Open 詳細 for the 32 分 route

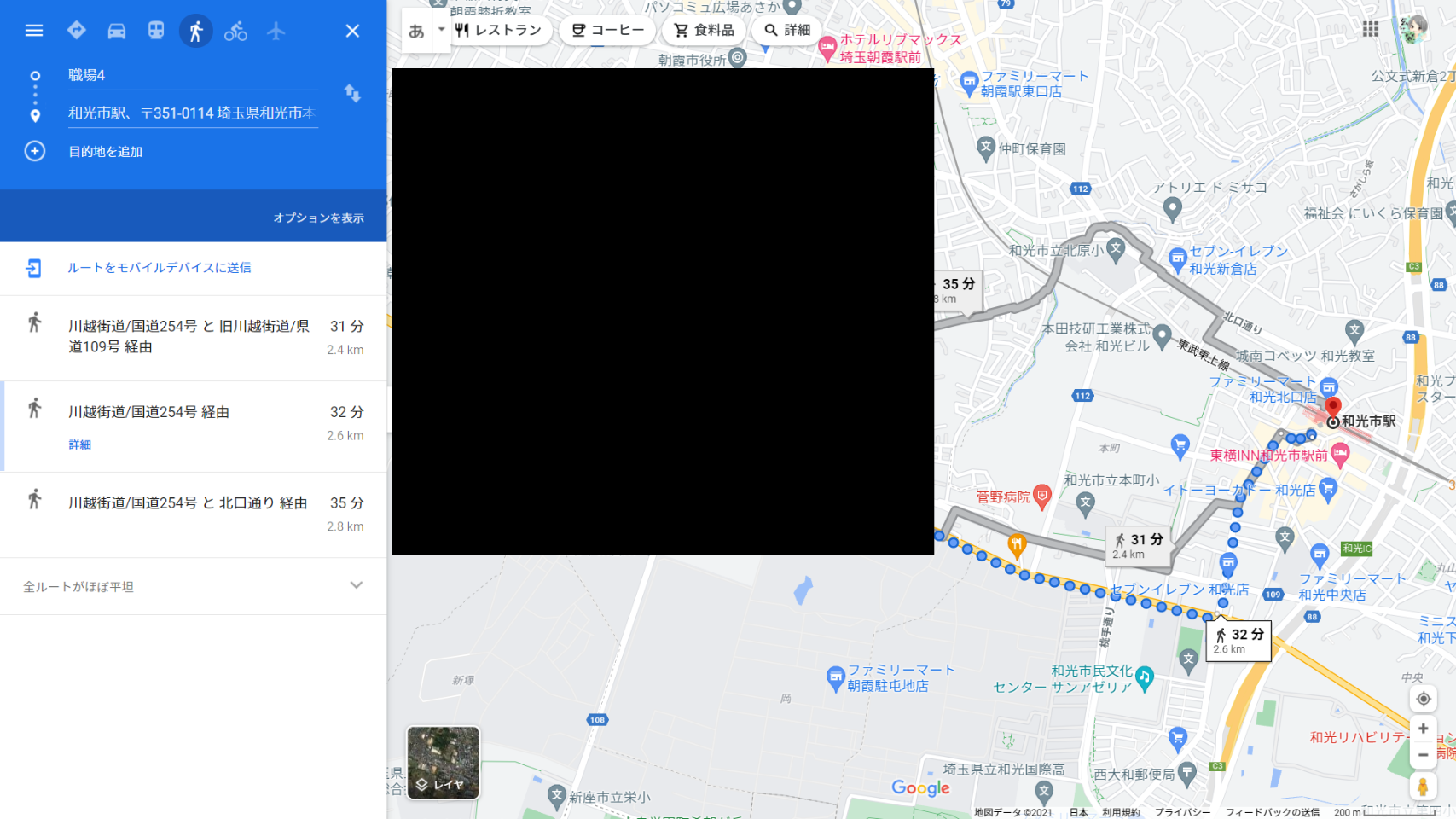click(x=79, y=444)
